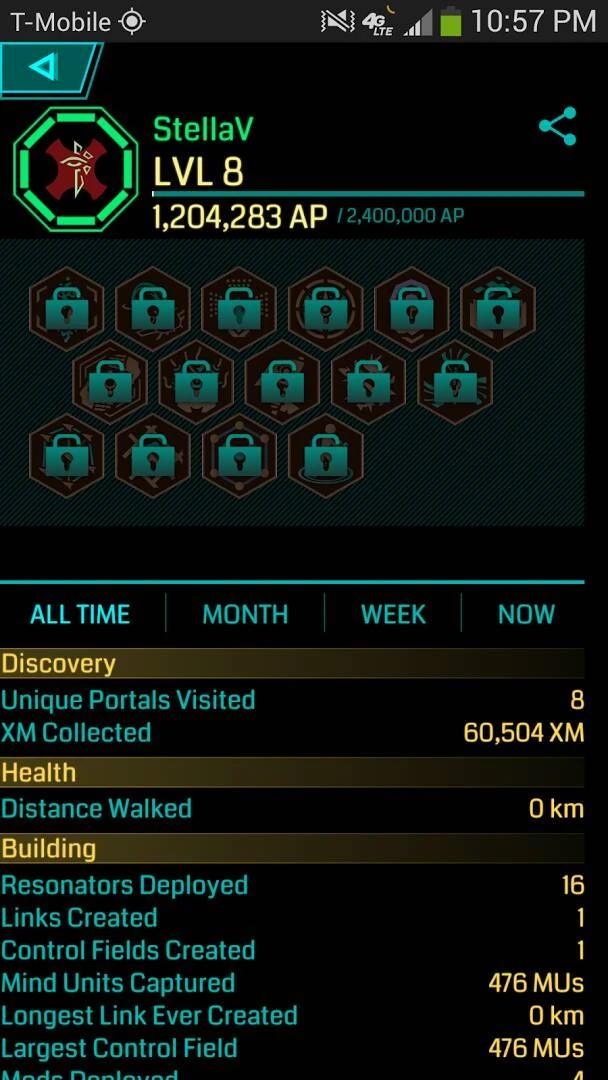
Task: Go back using the arrow button
Action: tap(44, 68)
